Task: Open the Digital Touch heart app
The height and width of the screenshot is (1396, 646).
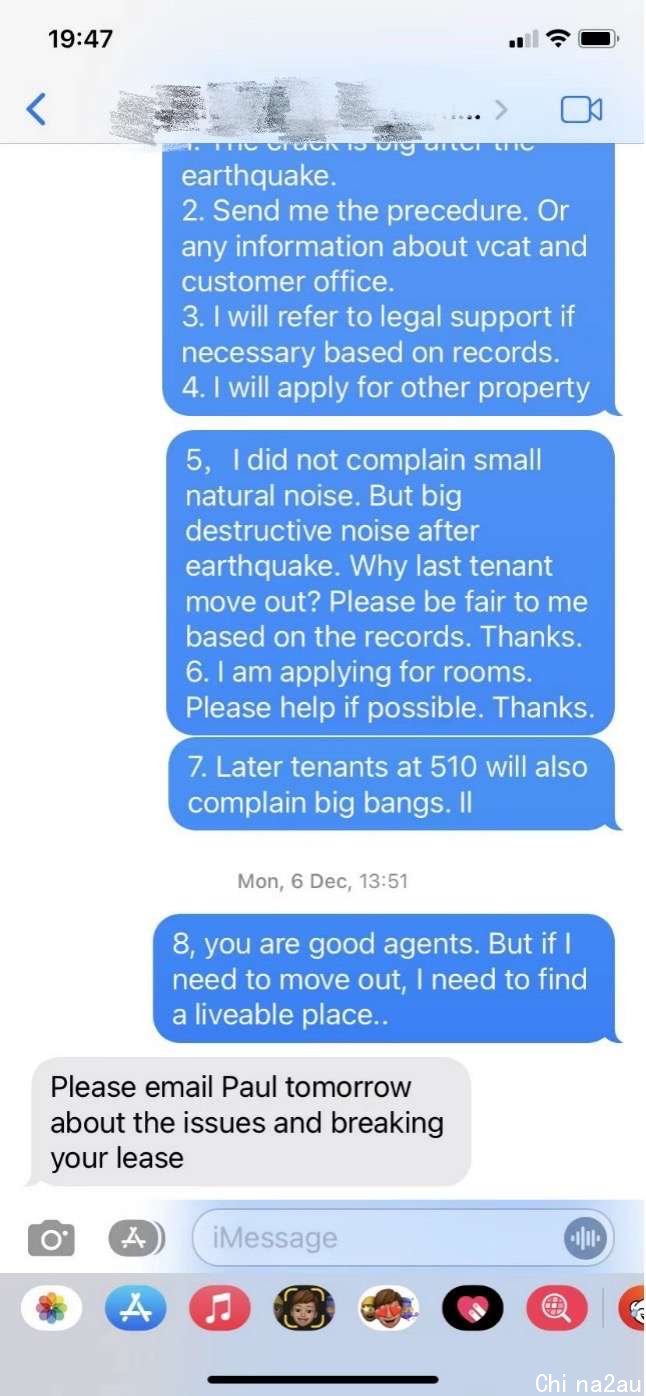Action: 473,1308
